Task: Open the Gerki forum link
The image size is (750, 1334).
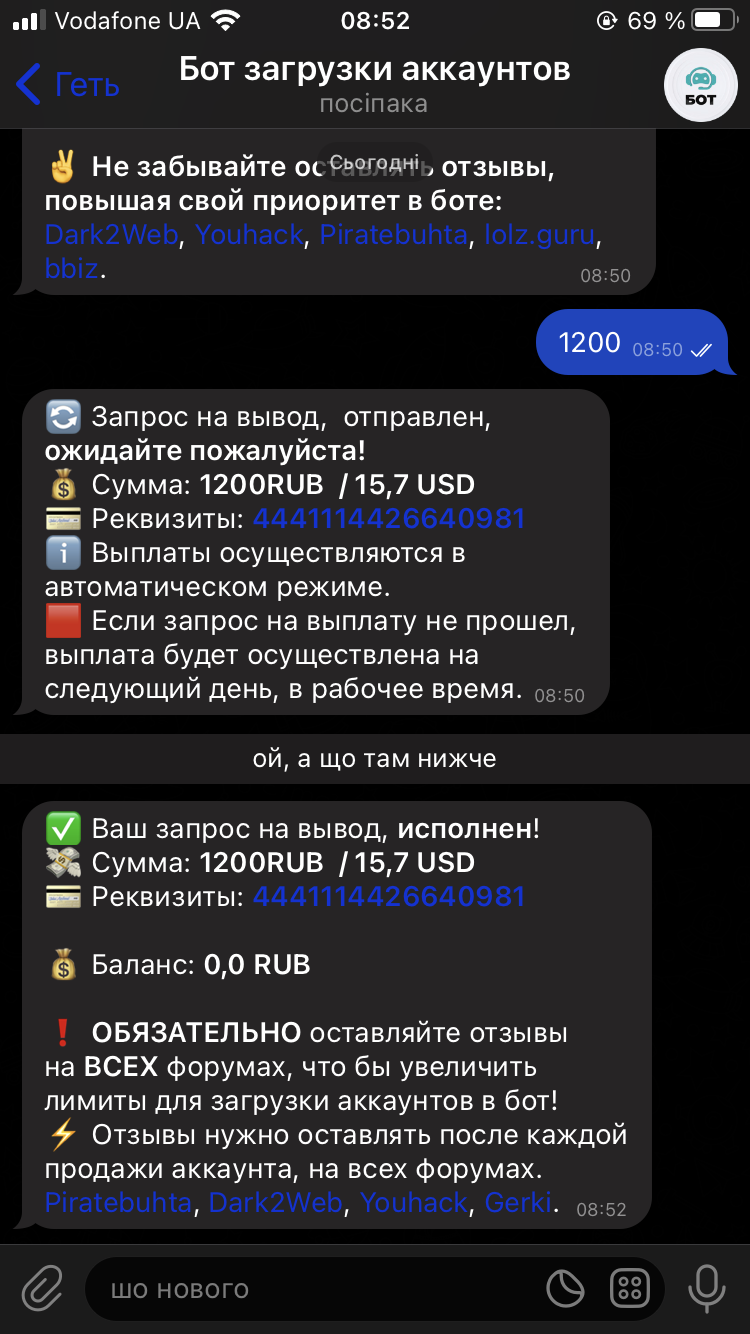Action: tap(518, 1201)
